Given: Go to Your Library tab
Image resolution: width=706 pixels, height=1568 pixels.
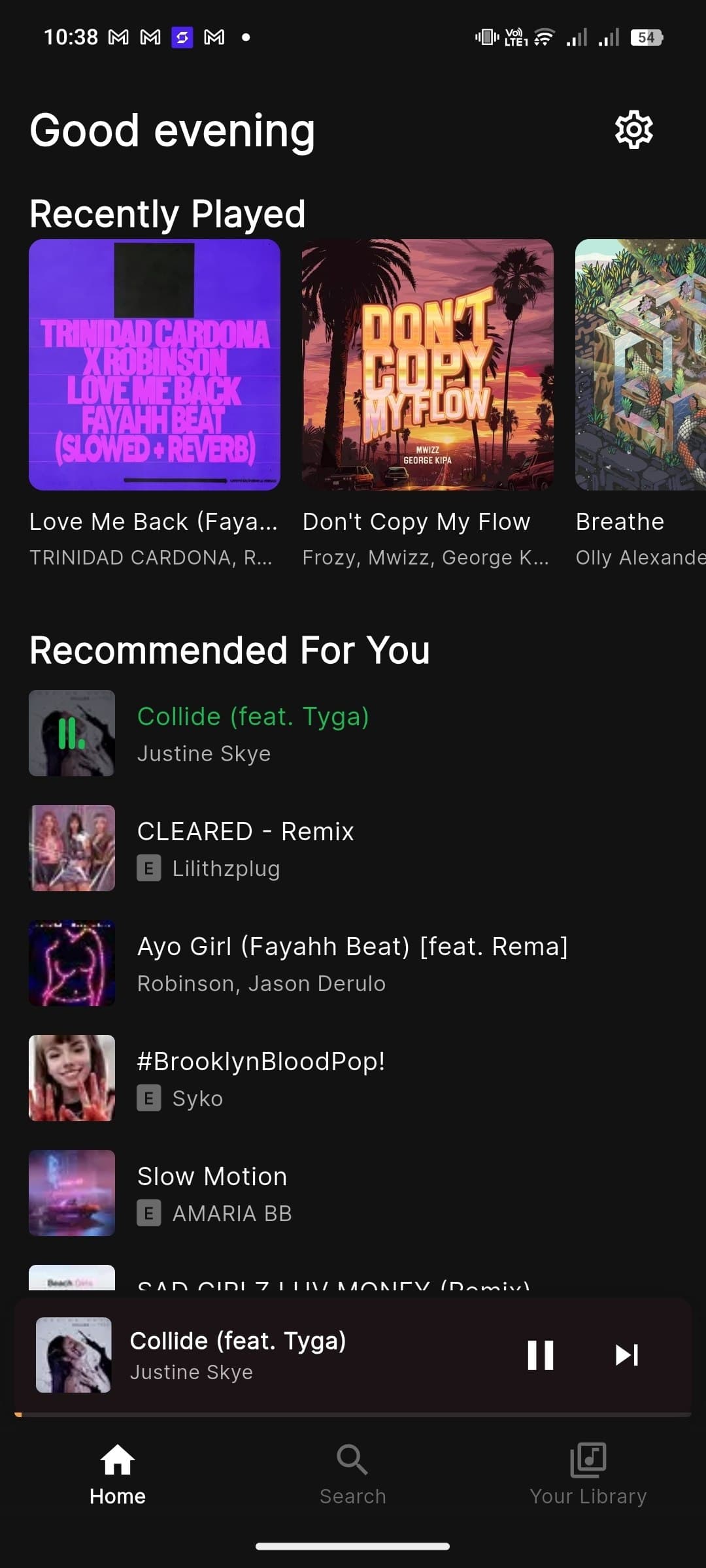Looking at the screenshot, I should pyautogui.click(x=588, y=1474).
